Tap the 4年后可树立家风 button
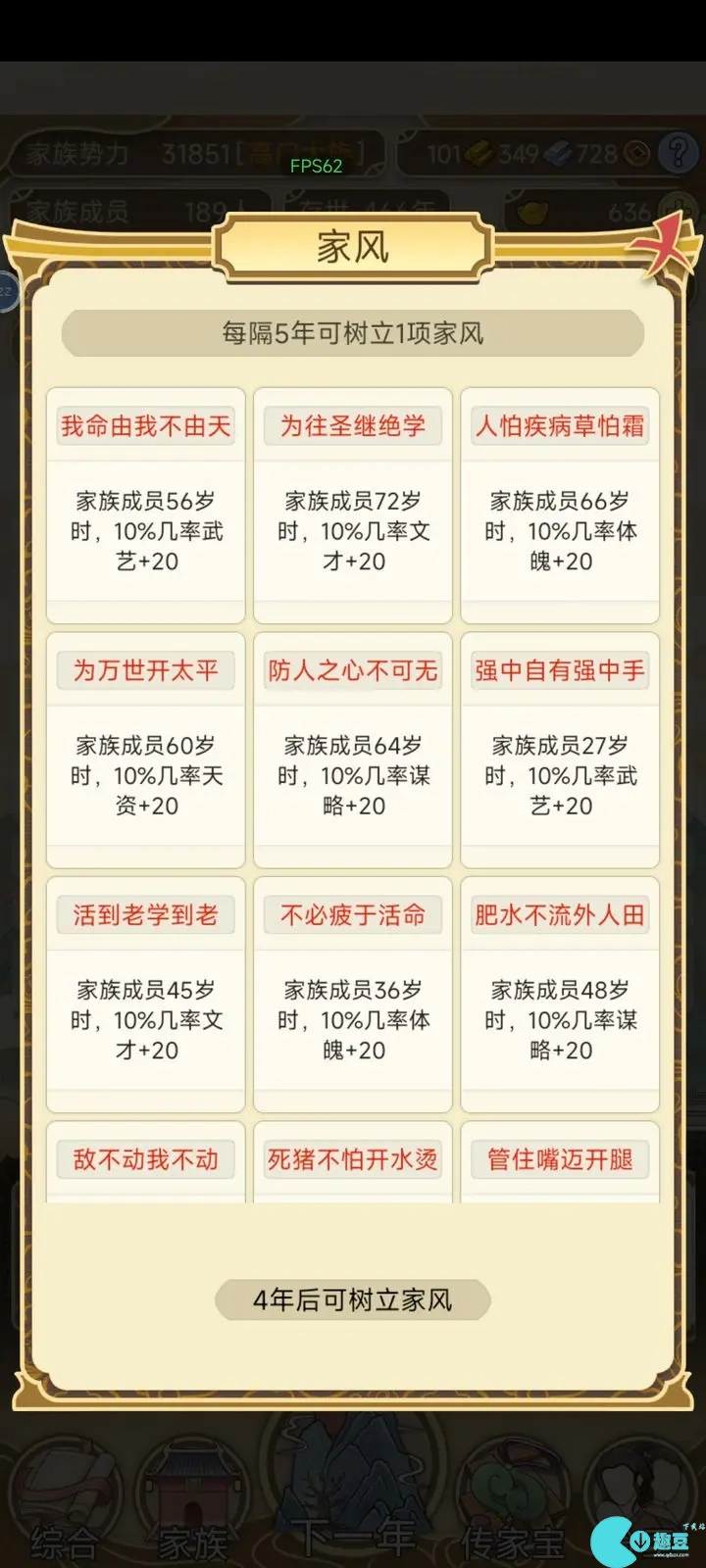This screenshot has width=706, height=1568. 353,1300
